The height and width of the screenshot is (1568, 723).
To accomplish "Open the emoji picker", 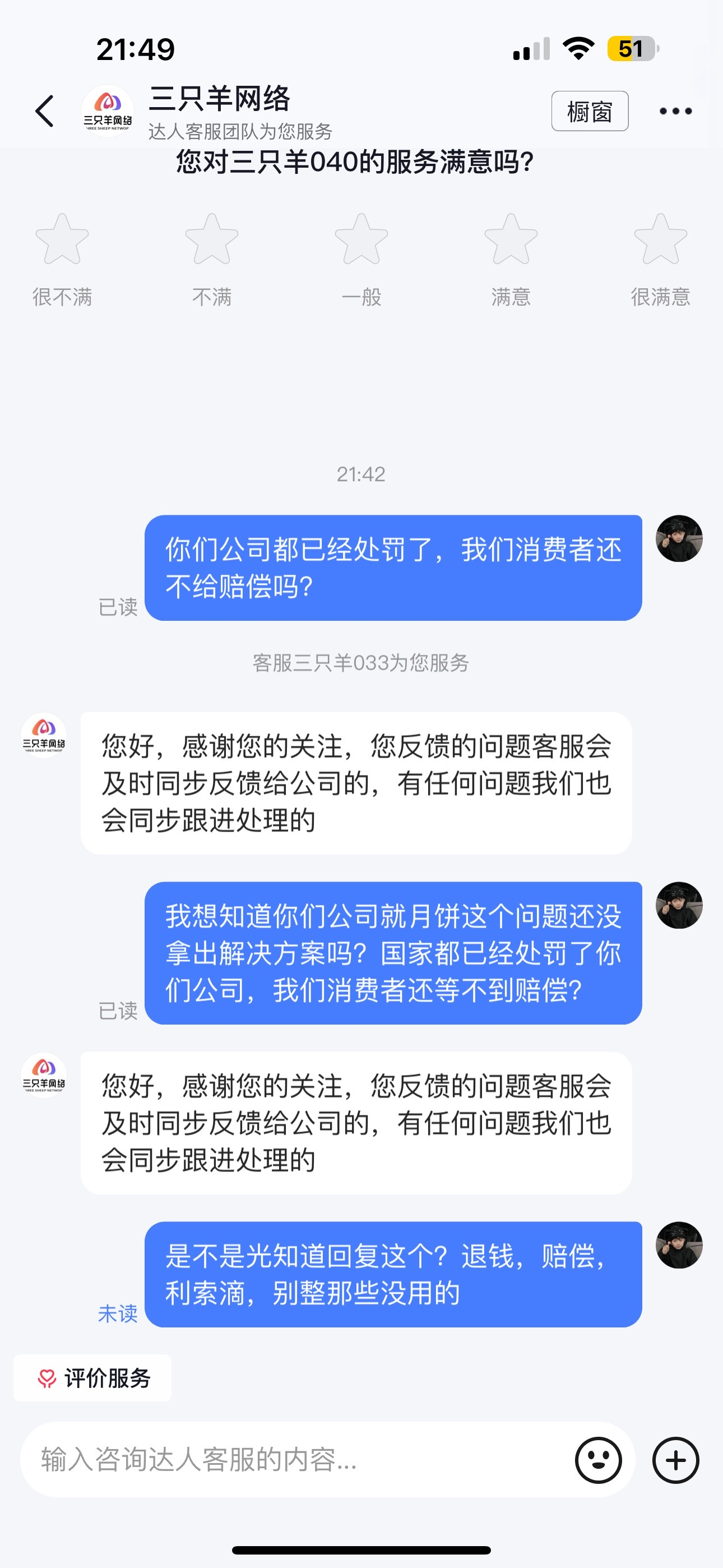I will (x=598, y=1460).
